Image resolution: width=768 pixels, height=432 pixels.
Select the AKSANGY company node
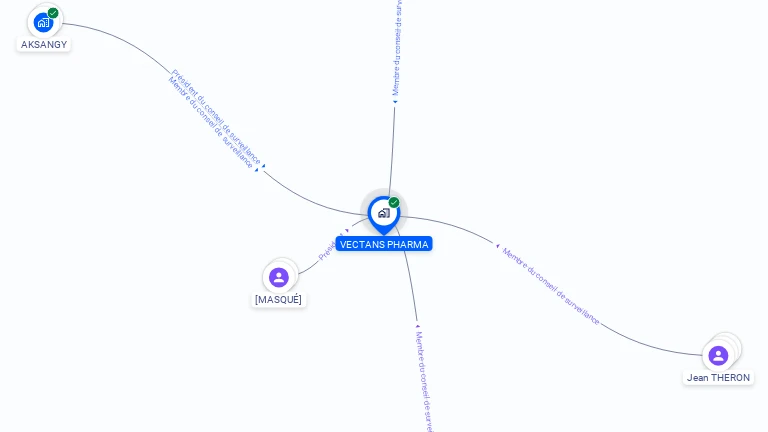tap(43, 22)
